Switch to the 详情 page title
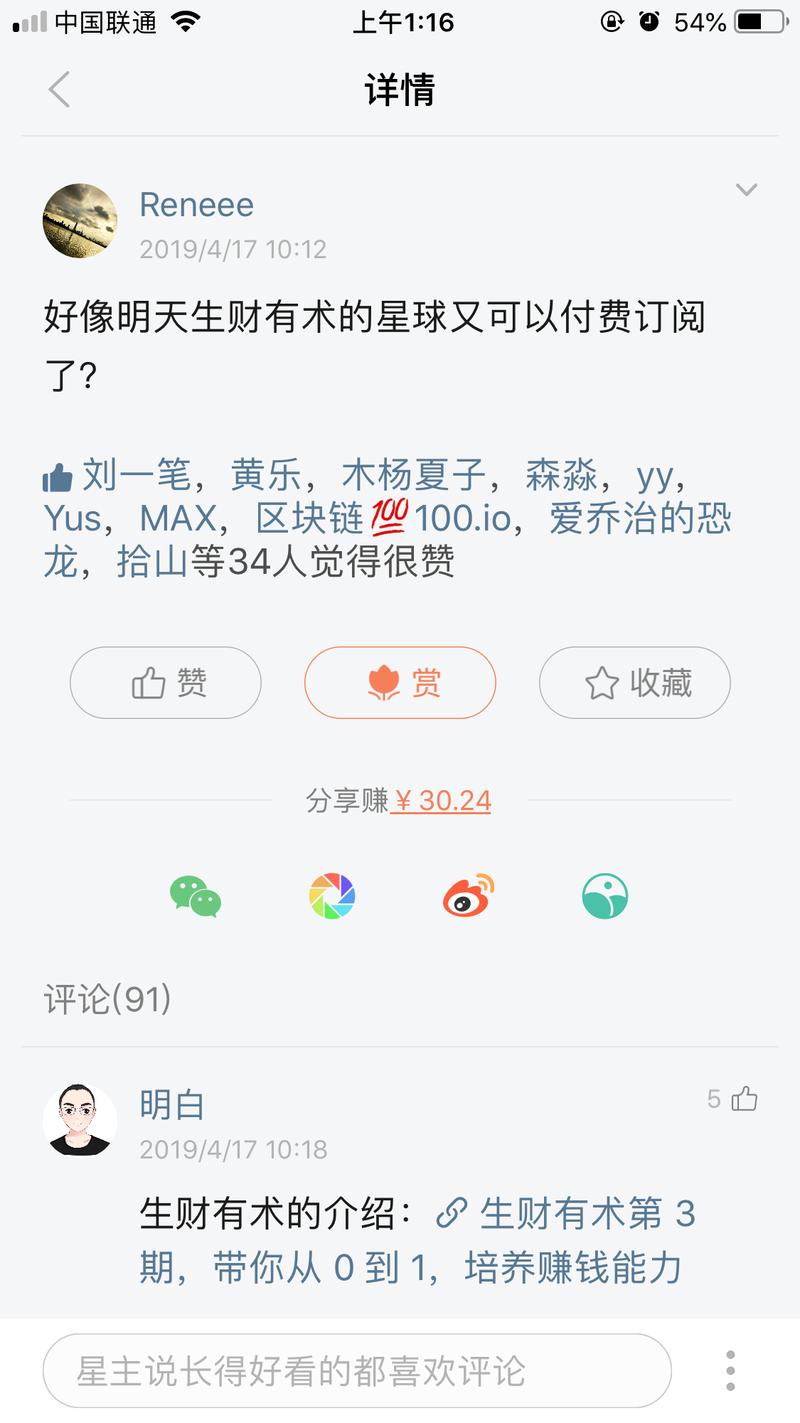Screen dimensions: 800x1423 tap(399, 89)
